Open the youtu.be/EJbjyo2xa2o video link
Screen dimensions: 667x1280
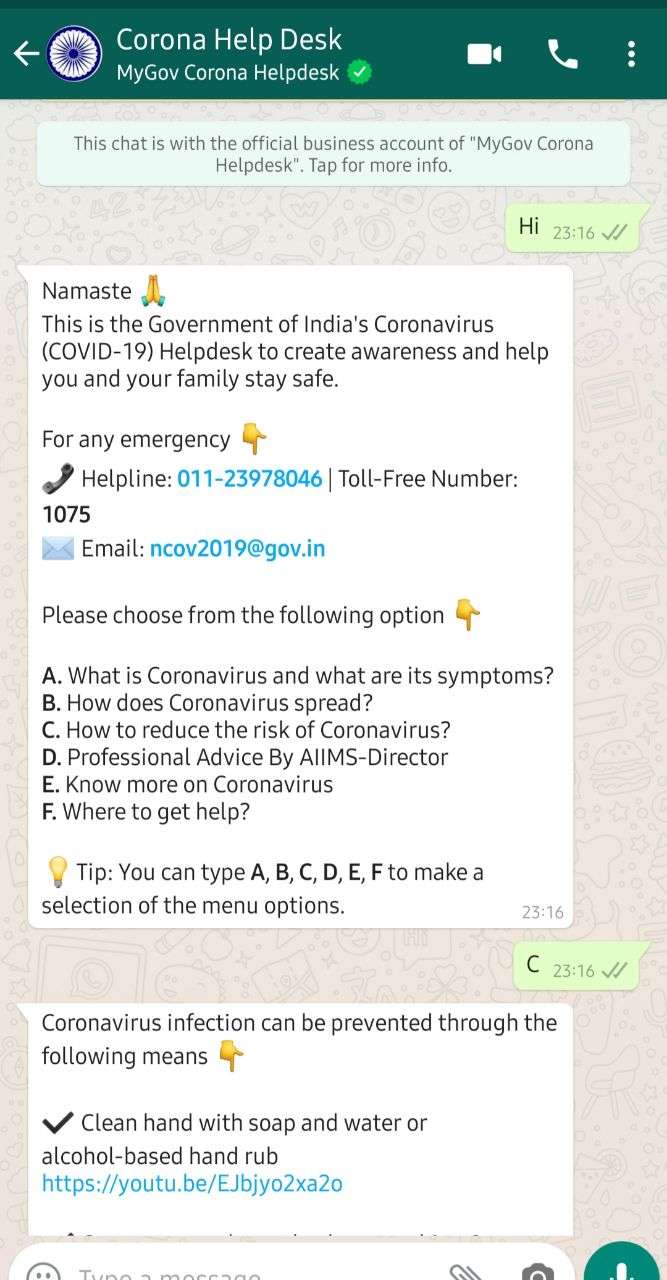[x=192, y=1184]
